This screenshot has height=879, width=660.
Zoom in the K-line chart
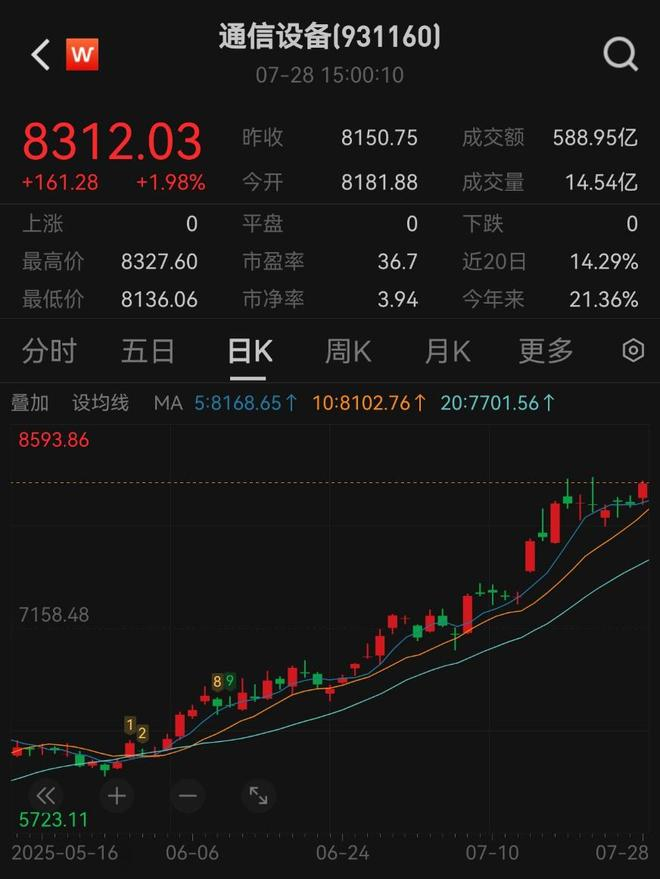pos(117,796)
